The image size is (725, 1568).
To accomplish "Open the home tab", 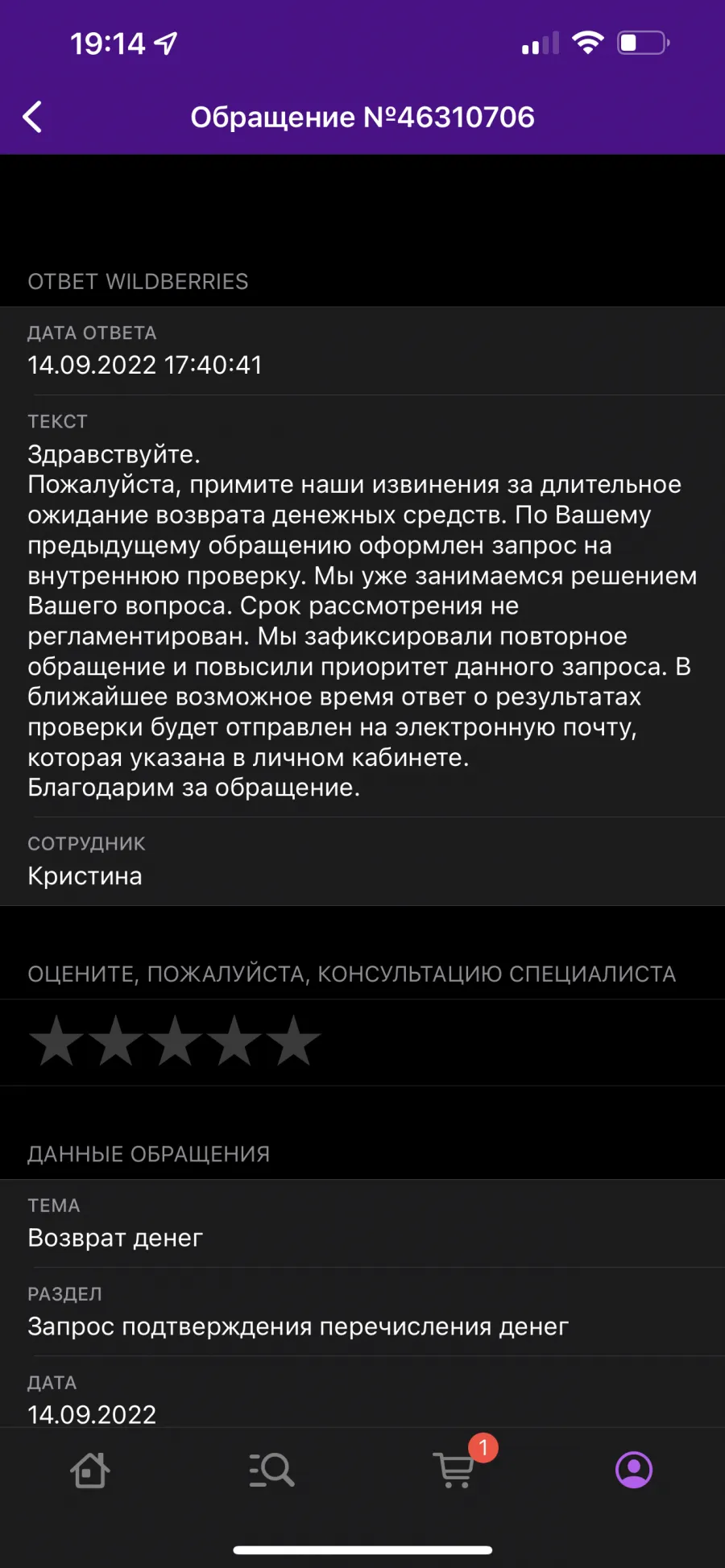I will point(90,1470).
